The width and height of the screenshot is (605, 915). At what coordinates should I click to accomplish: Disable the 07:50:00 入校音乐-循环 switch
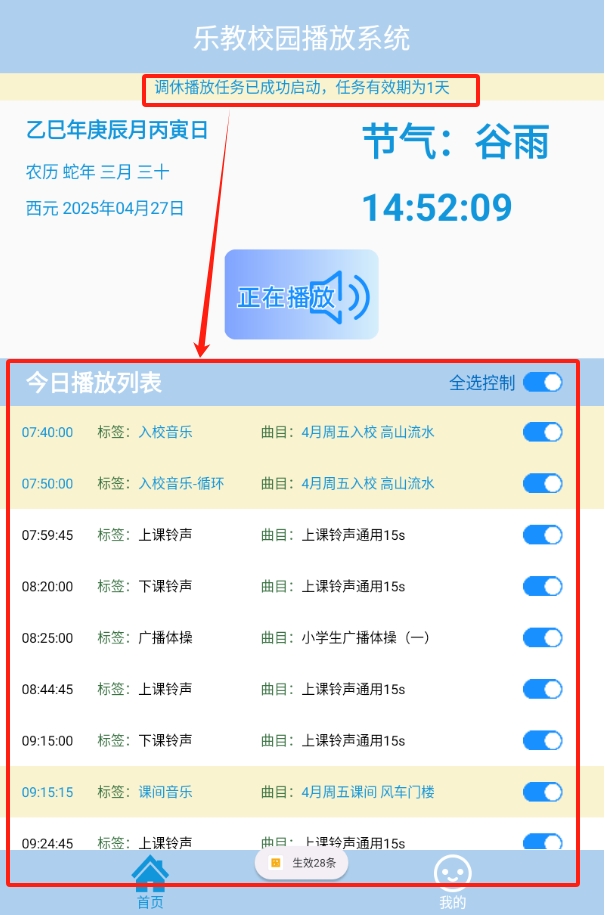[x=542, y=483]
